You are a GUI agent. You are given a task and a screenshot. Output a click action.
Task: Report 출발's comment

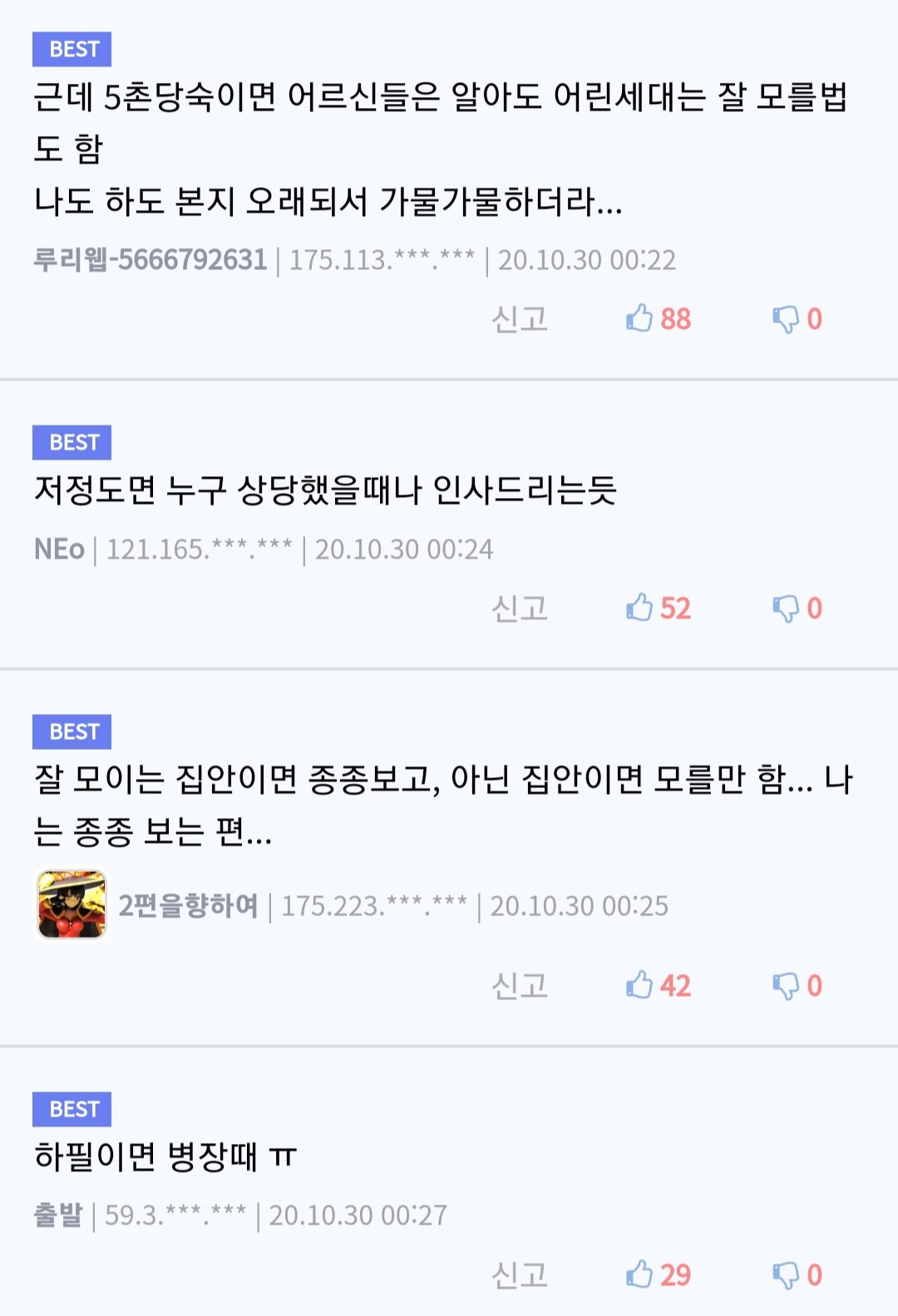click(x=519, y=1275)
